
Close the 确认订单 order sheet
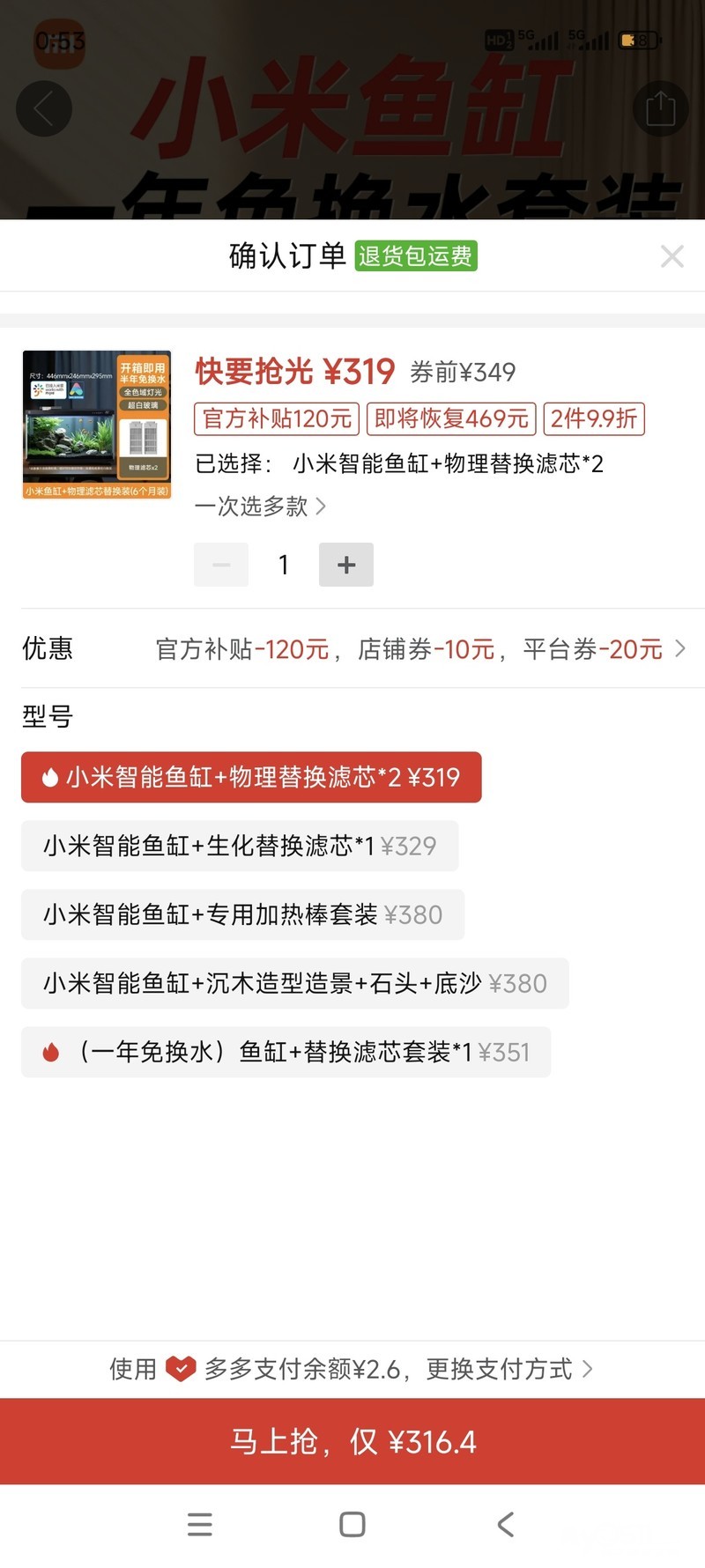pyautogui.click(x=672, y=256)
